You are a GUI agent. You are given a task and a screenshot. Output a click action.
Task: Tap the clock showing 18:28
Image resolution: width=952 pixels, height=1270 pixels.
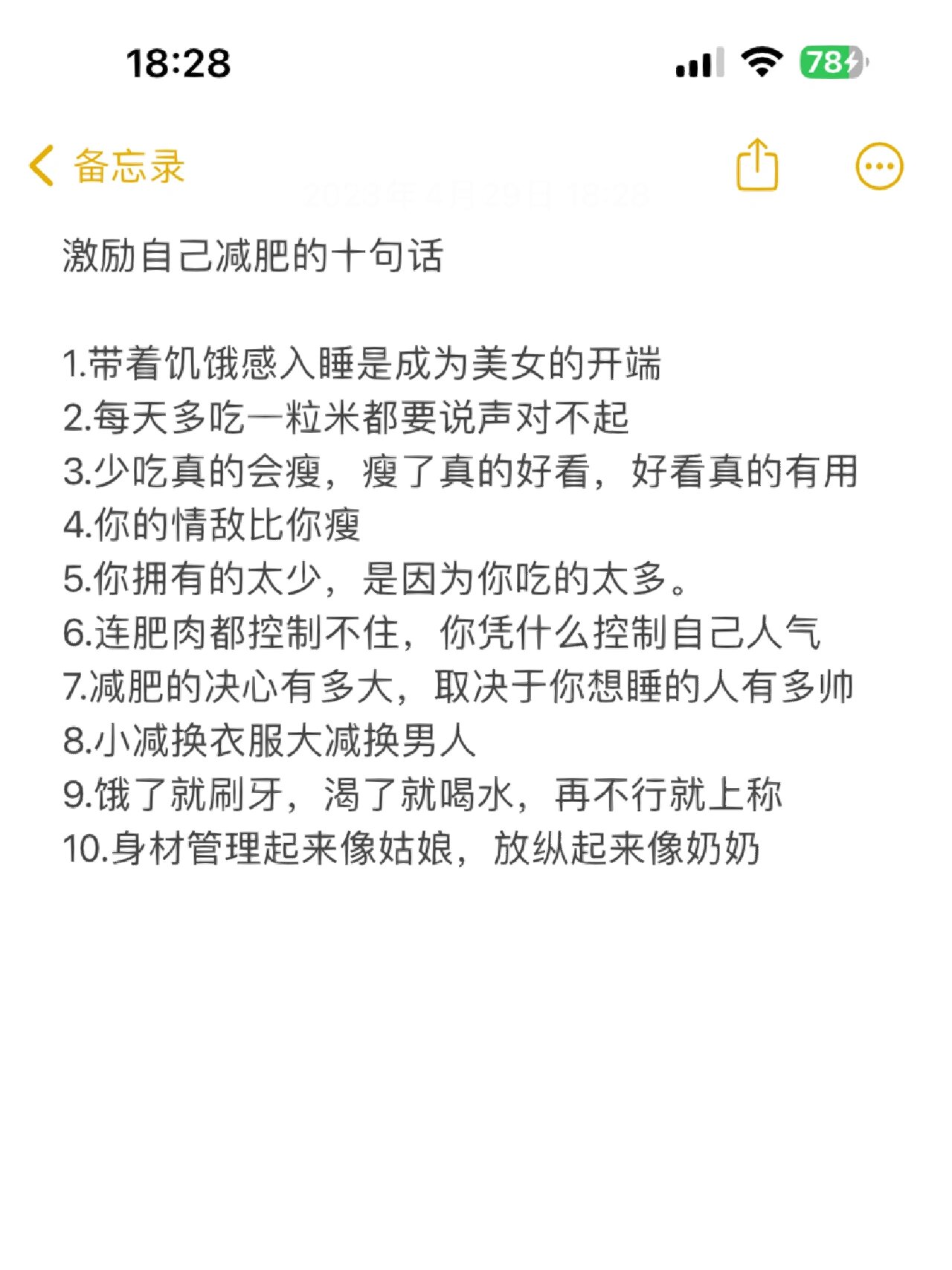coord(178,65)
